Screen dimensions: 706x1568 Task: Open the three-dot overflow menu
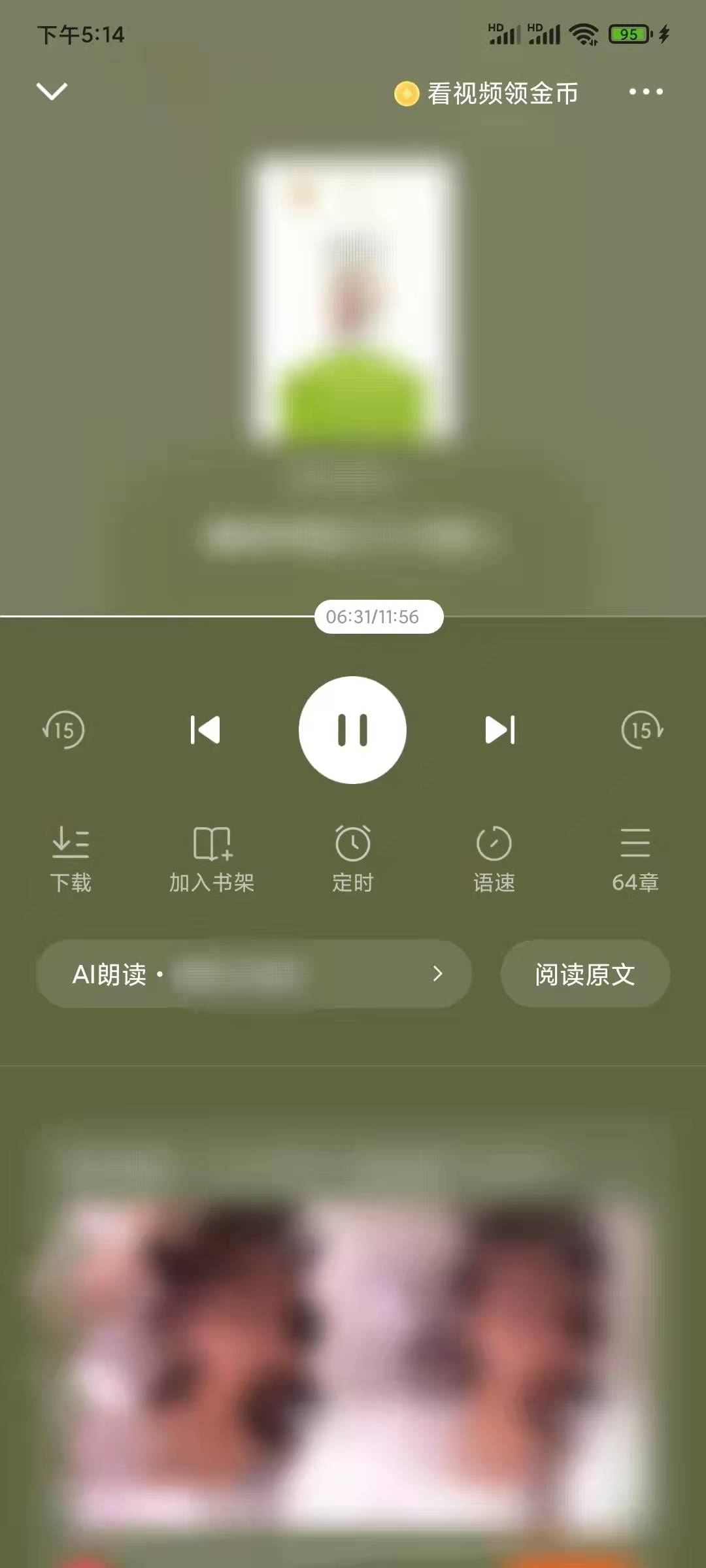(645, 91)
